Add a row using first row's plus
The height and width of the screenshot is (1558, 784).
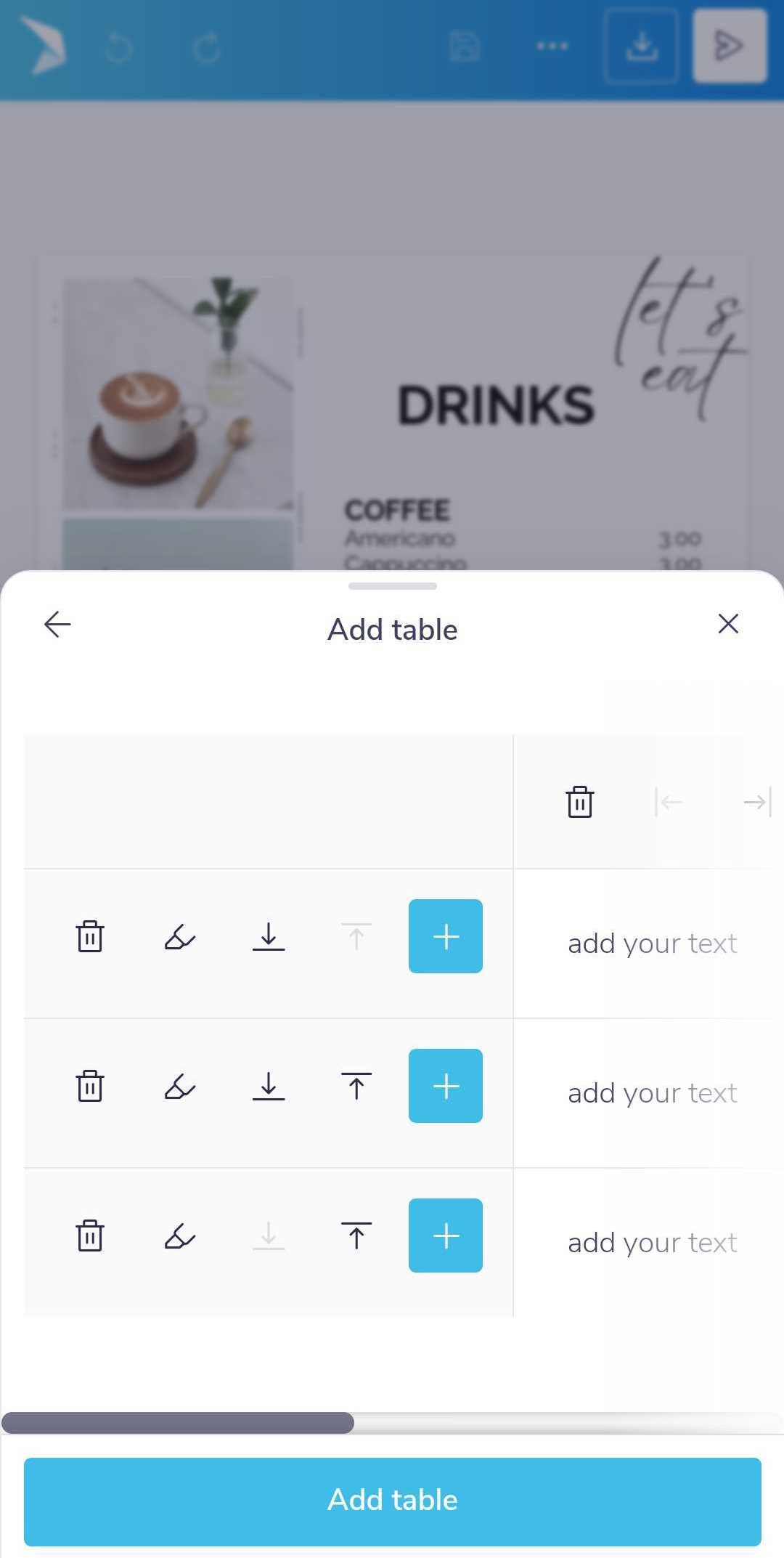pos(446,936)
